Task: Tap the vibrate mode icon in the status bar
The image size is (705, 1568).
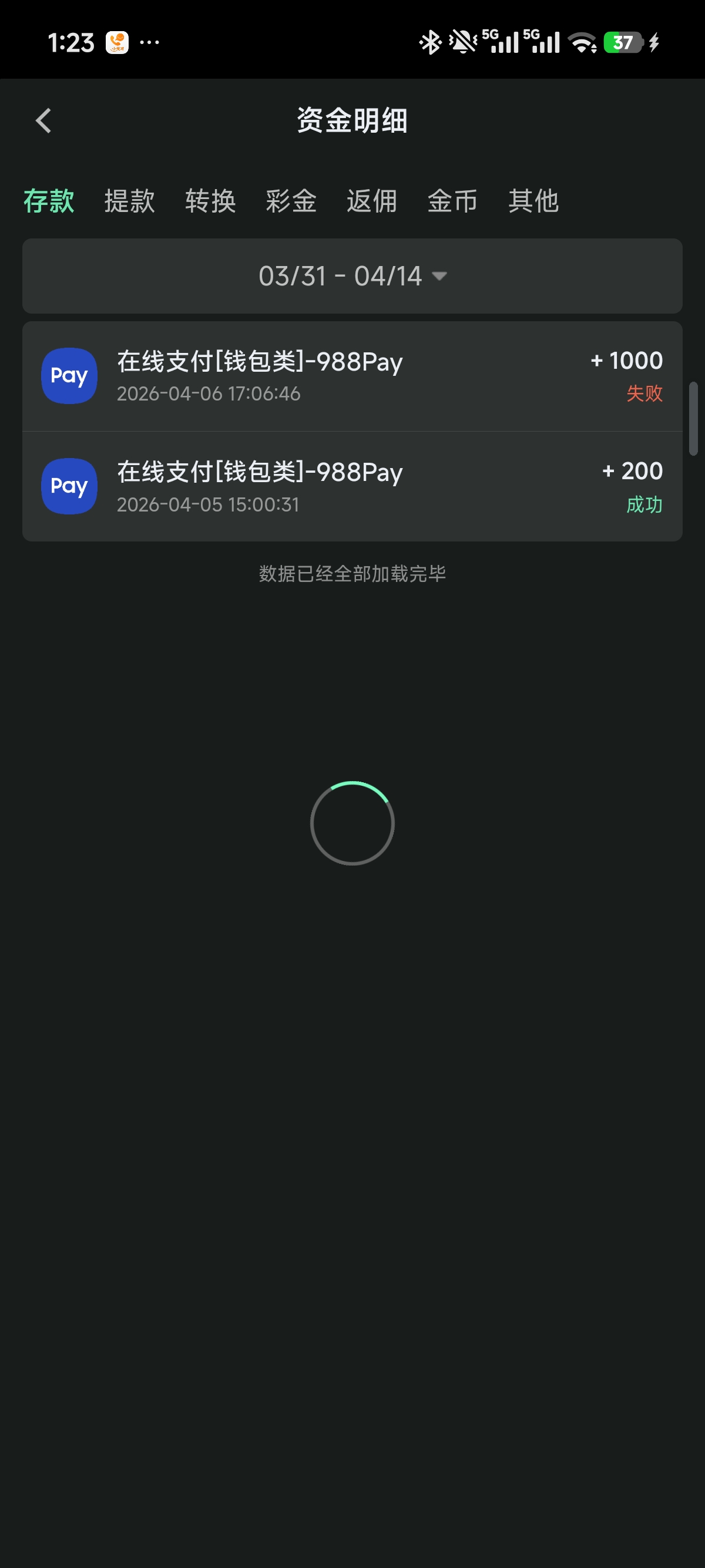Action: tap(461, 42)
